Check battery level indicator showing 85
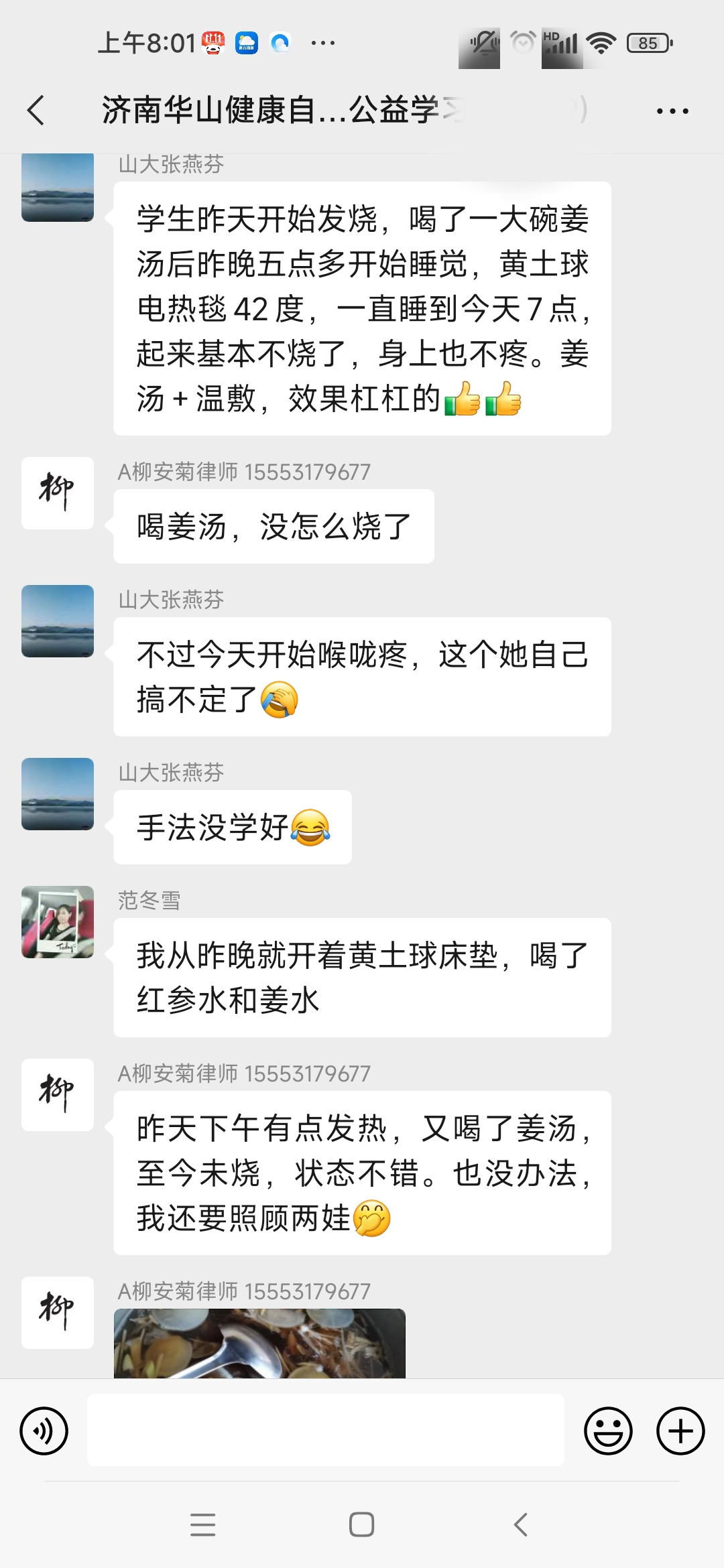 647,42
